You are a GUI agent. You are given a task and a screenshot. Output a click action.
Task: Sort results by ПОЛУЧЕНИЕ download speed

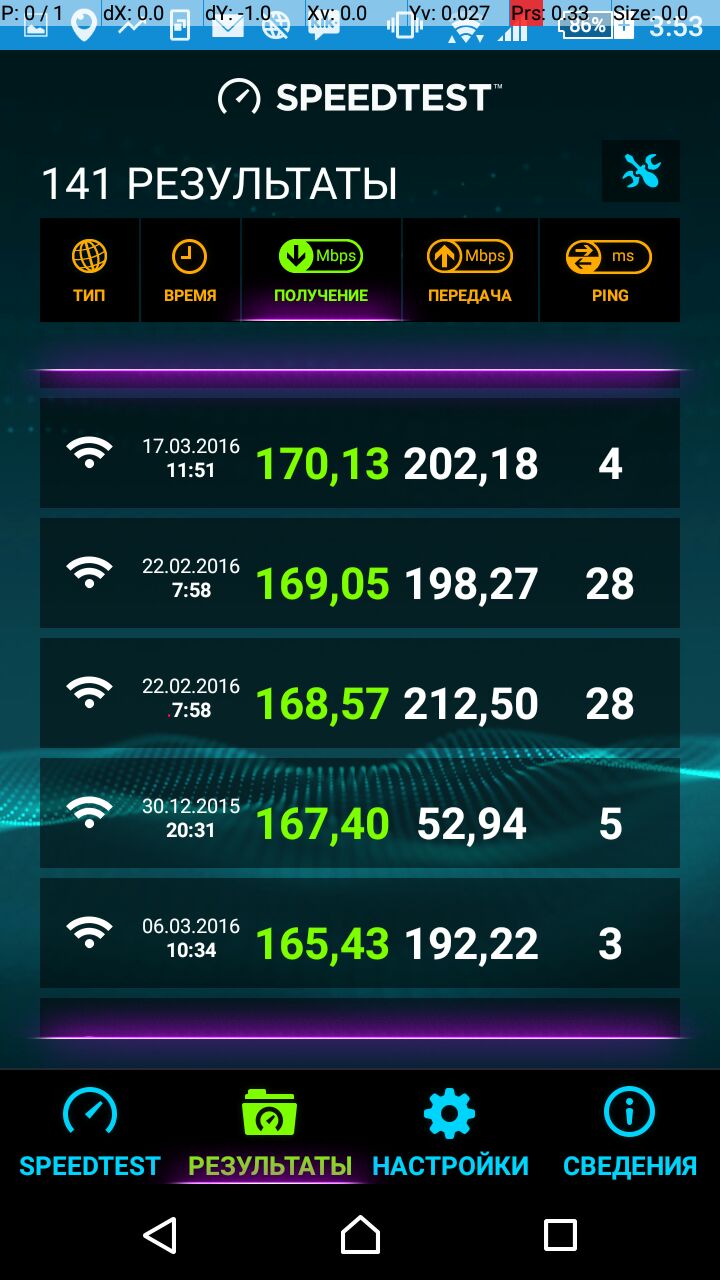click(321, 271)
